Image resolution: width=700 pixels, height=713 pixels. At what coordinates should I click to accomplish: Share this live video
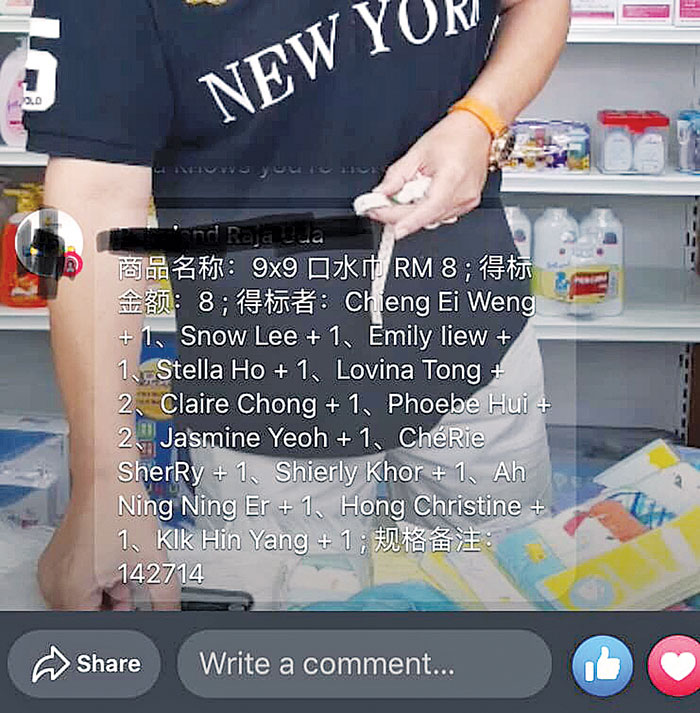pos(84,664)
